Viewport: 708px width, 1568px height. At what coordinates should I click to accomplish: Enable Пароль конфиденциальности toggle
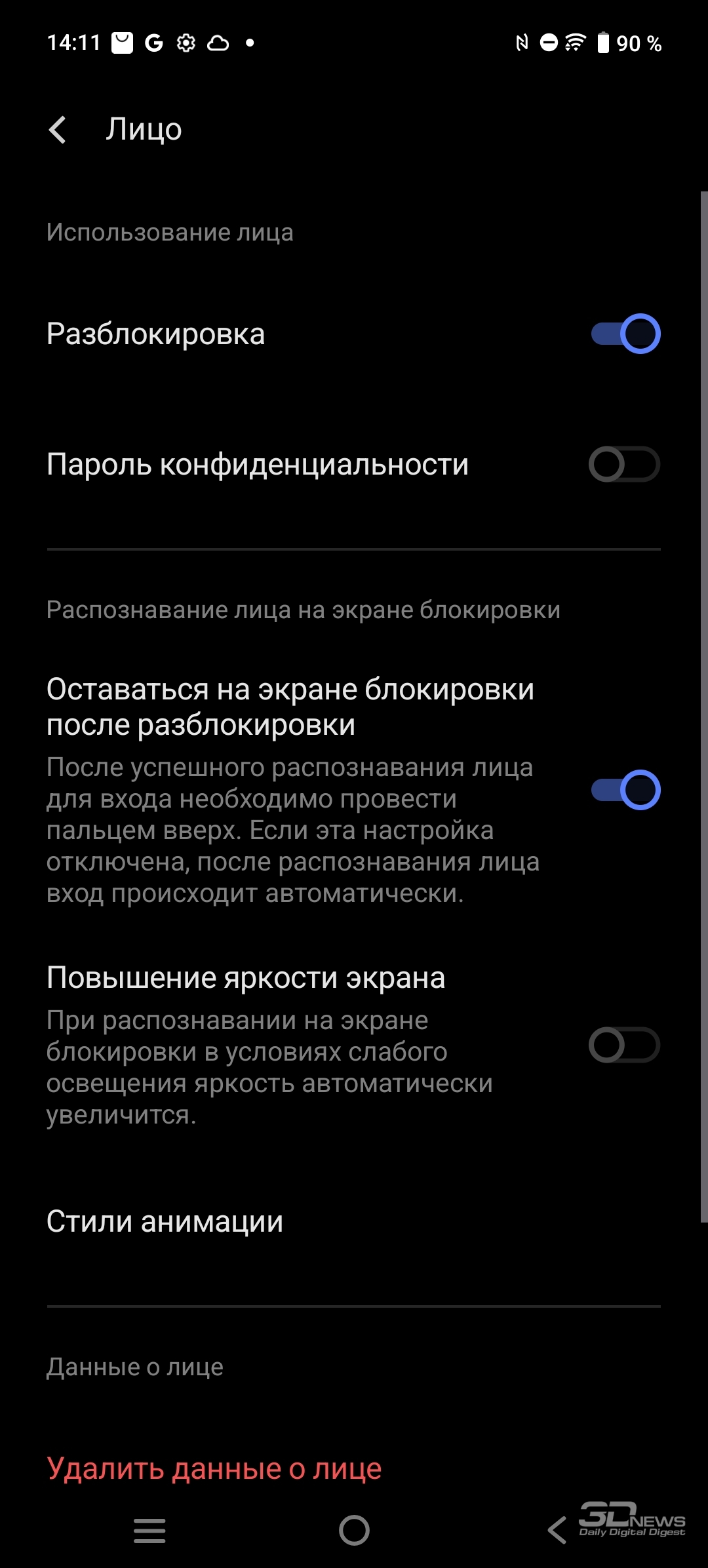coord(624,464)
